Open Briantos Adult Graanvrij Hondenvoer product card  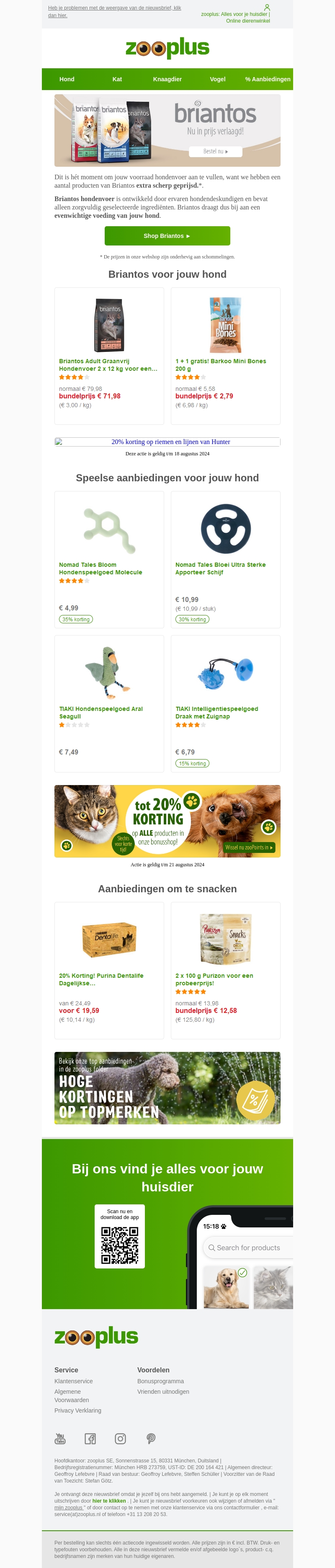109,356
